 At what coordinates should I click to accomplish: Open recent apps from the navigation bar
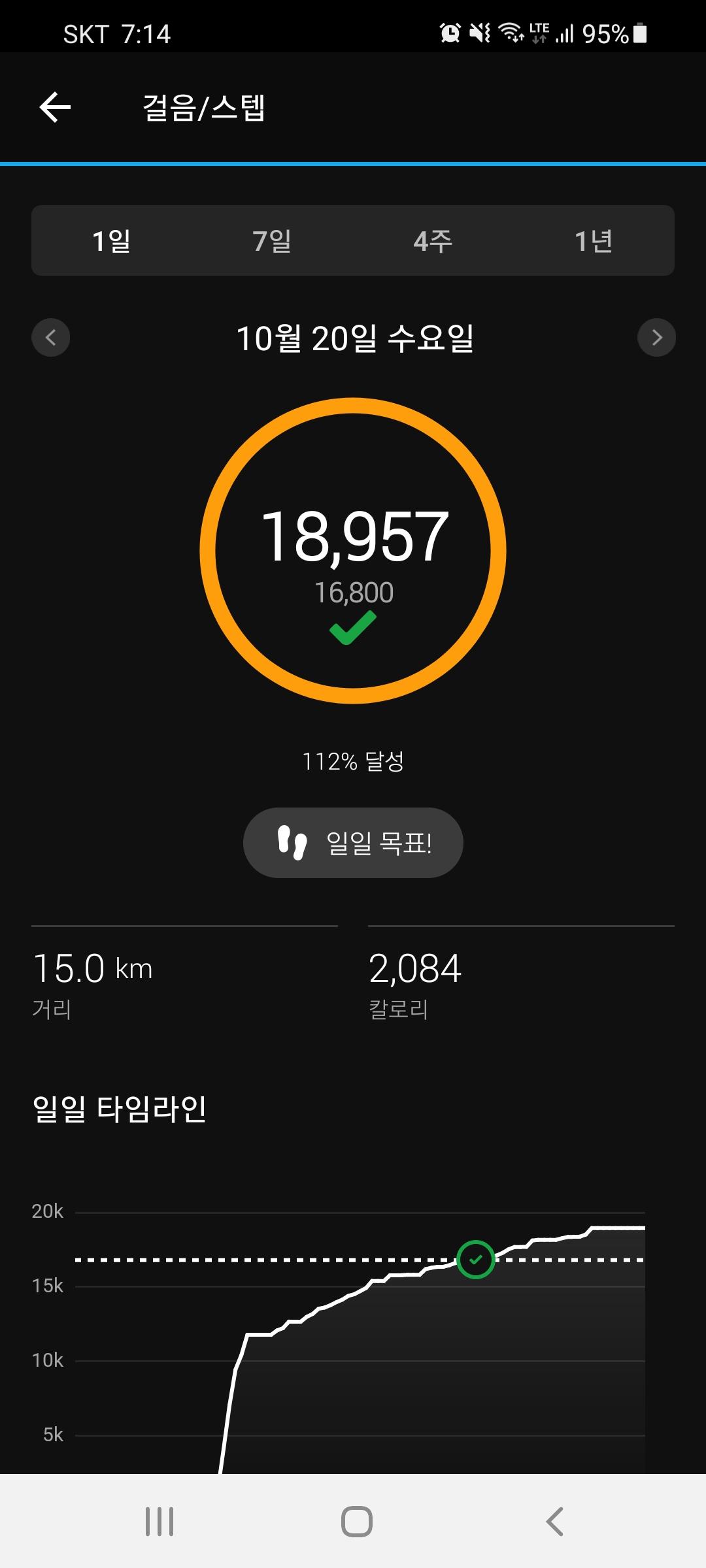coord(160,1522)
